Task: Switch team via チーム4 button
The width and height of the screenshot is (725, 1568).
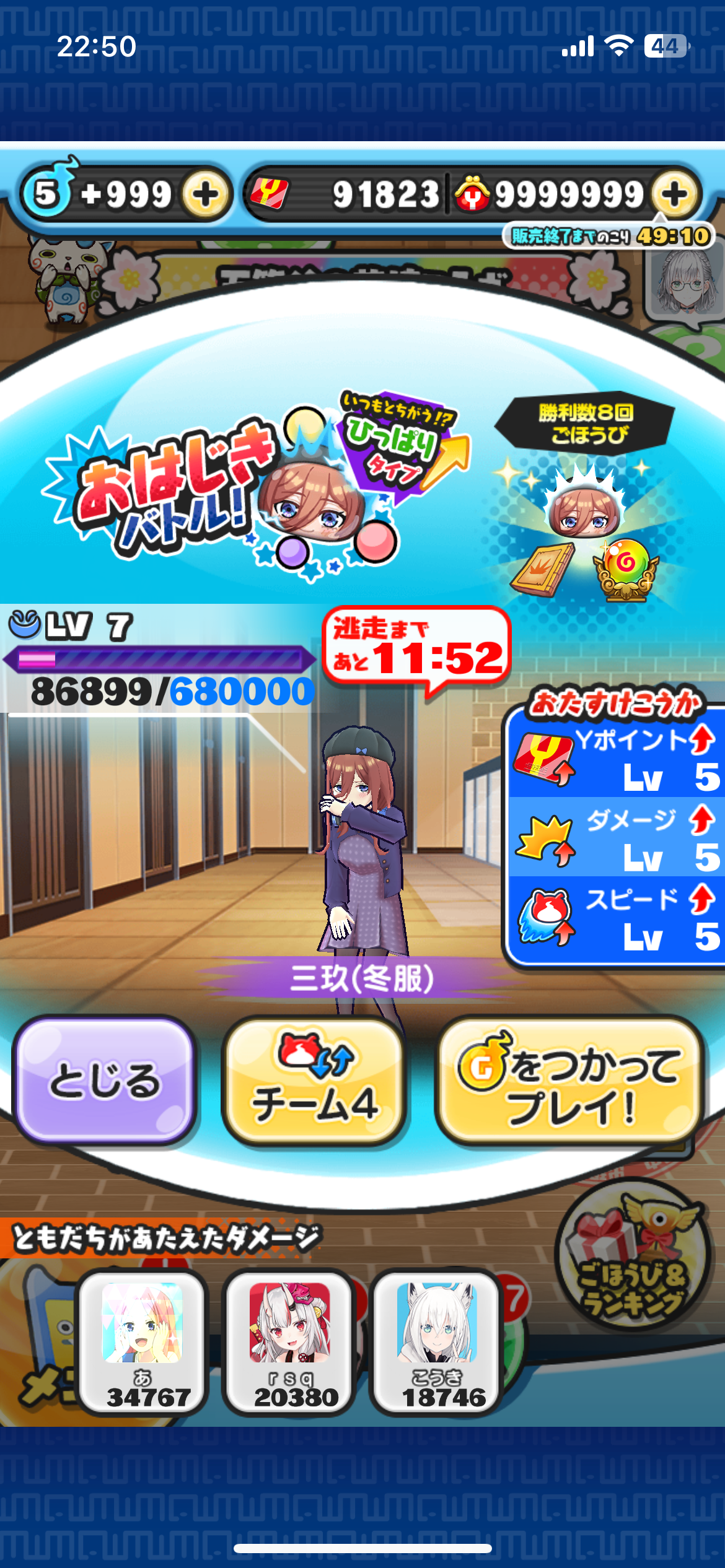Action: pos(314,1079)
